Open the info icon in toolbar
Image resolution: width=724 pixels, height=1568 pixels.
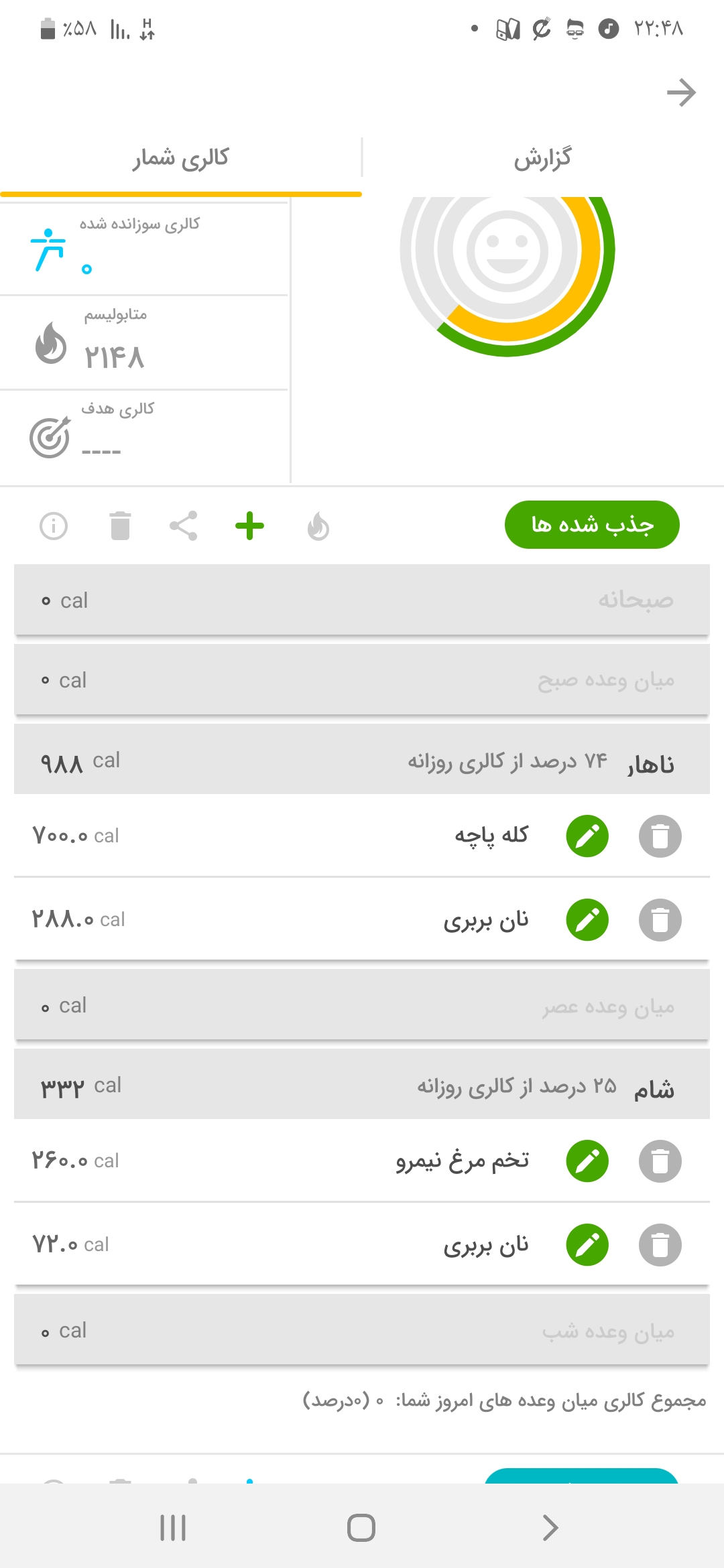tap(54, 526)
